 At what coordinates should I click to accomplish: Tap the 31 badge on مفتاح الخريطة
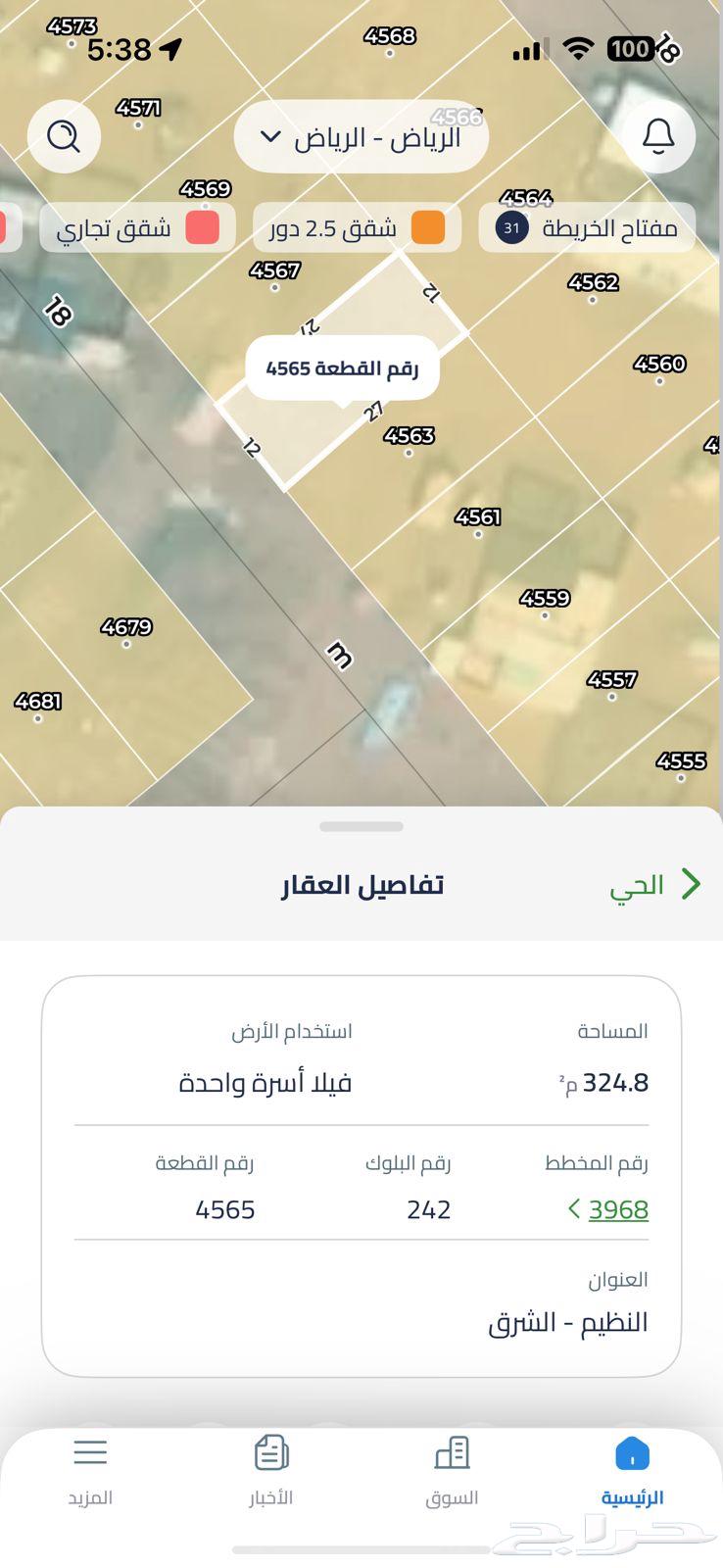pos(510,227)
